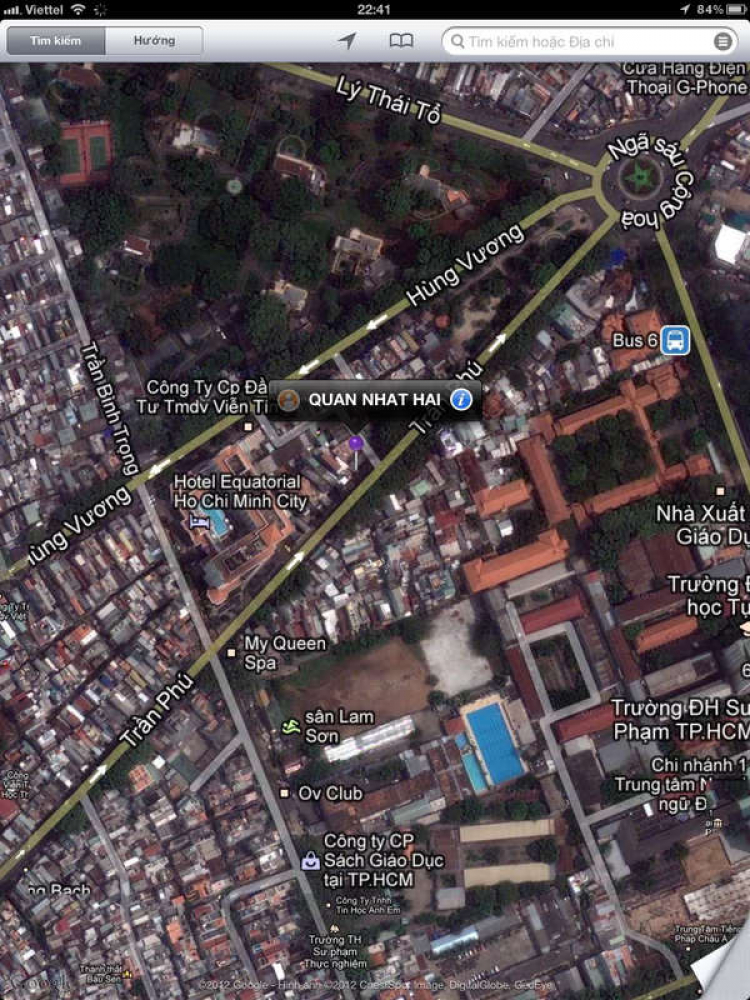Switch to the Tìm kiếm tab

click(x=56, y=41)
